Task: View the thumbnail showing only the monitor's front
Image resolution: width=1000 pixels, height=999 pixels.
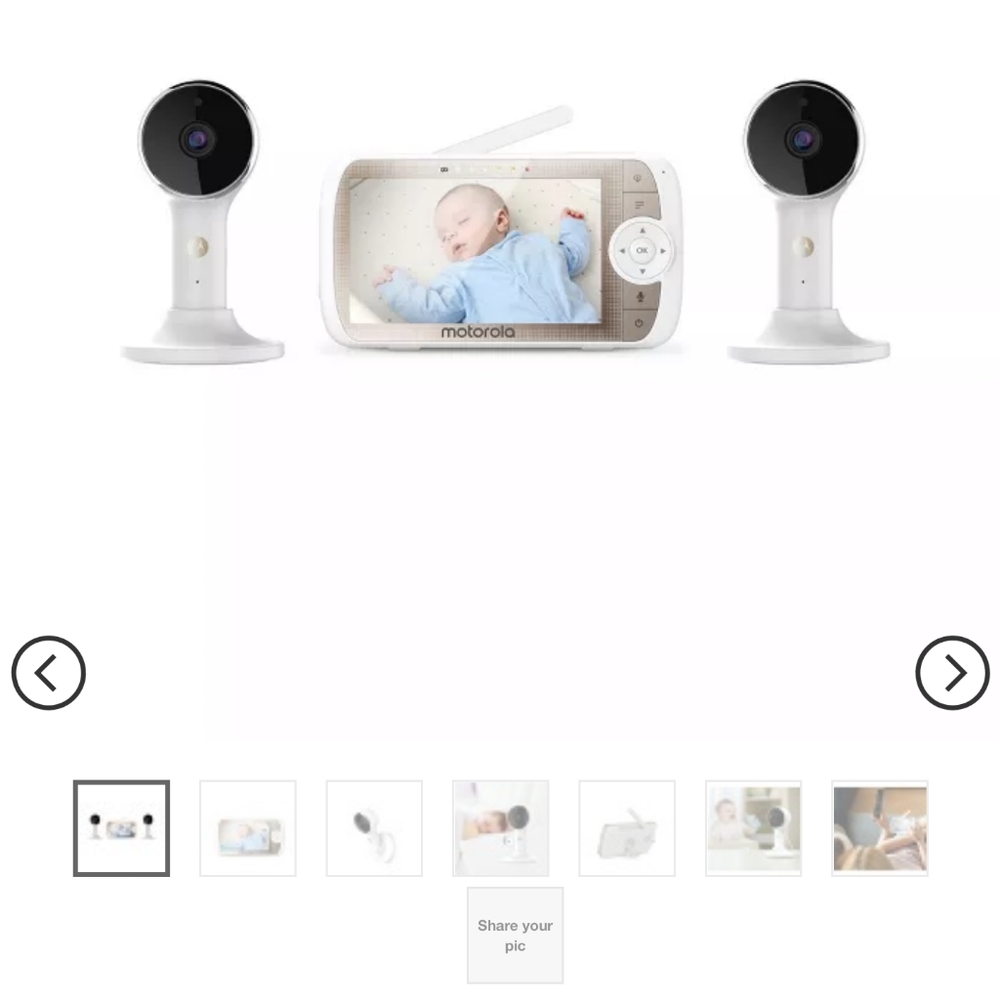Action: point(248,828)
